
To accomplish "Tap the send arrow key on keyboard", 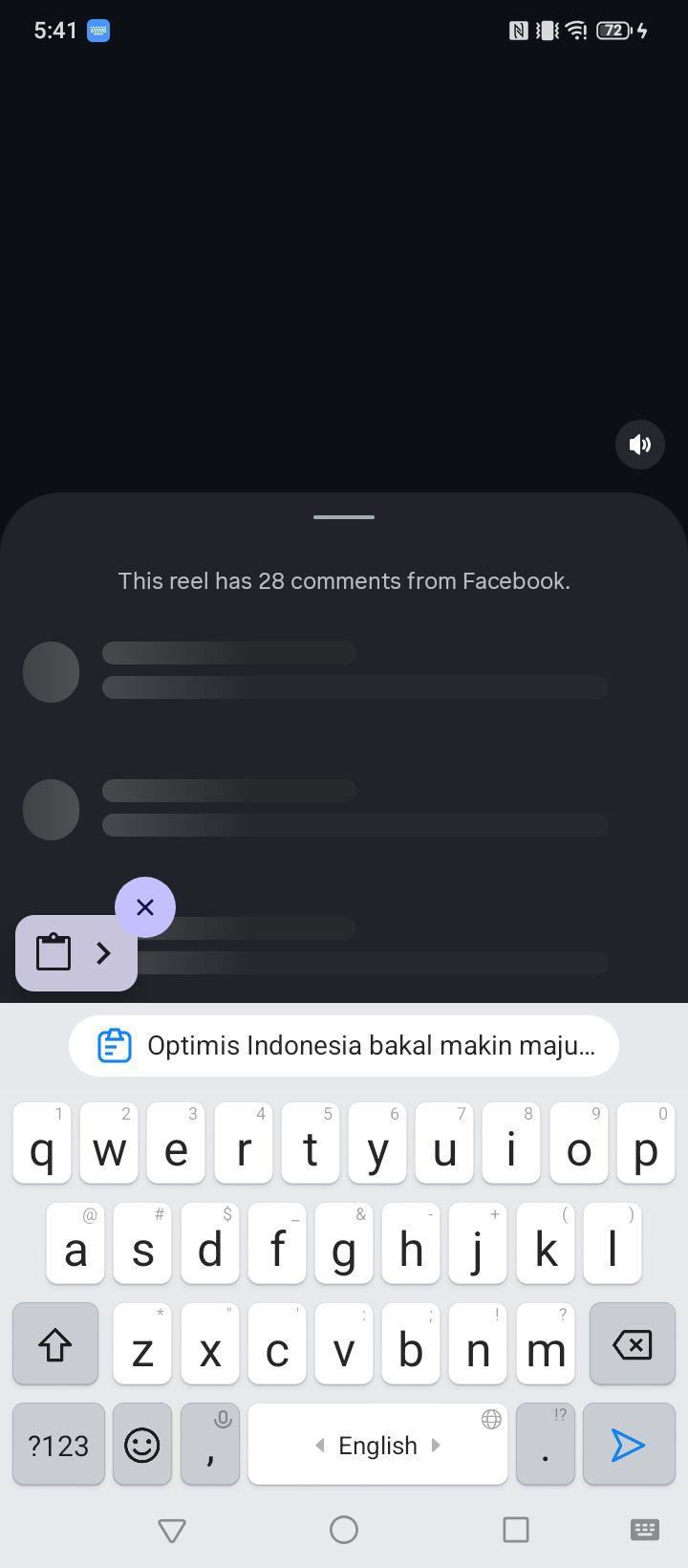I will [629, 1445].
